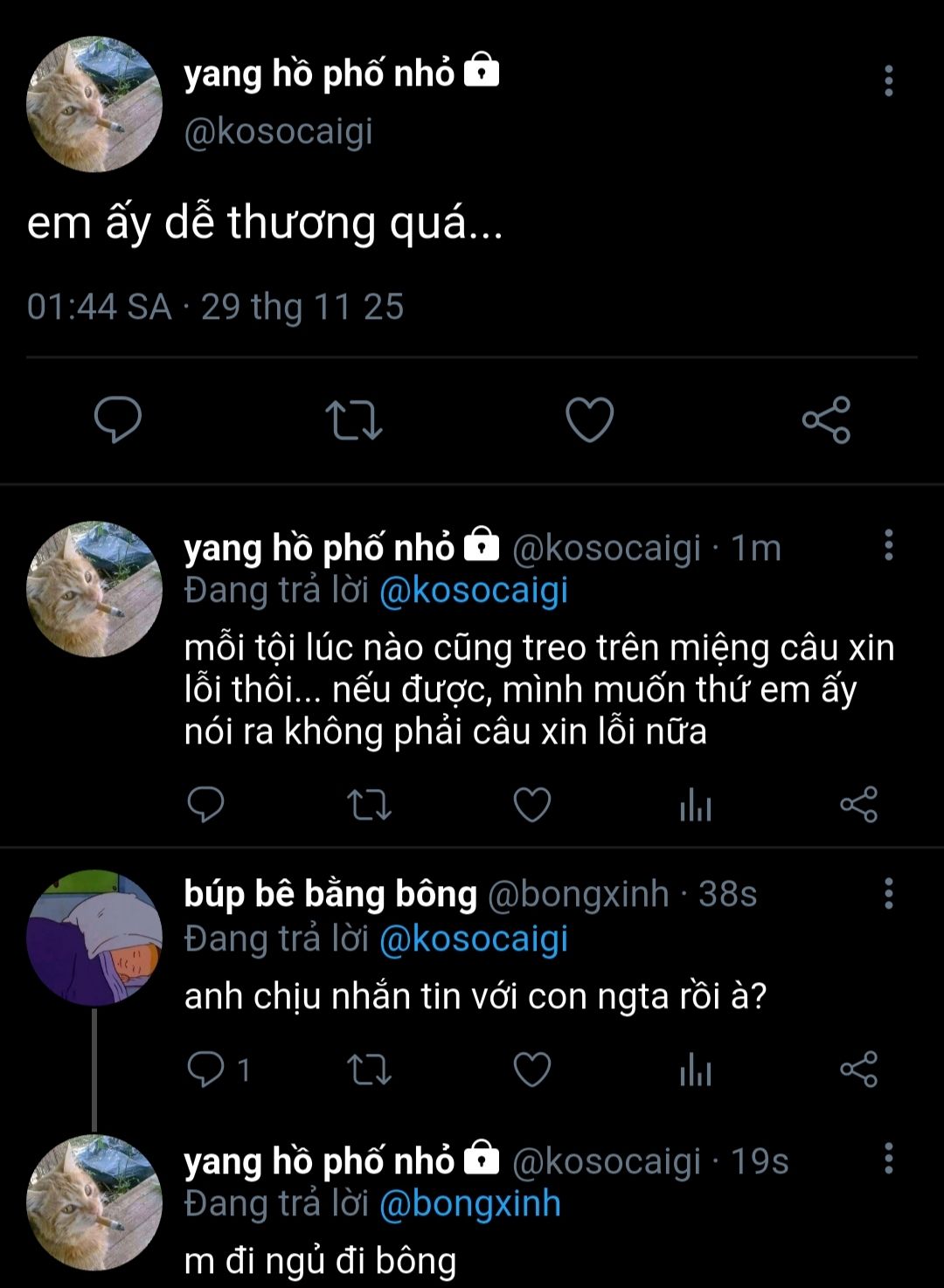
Task: Open overflow menu on the 1m reply
Action: point(888,544)
